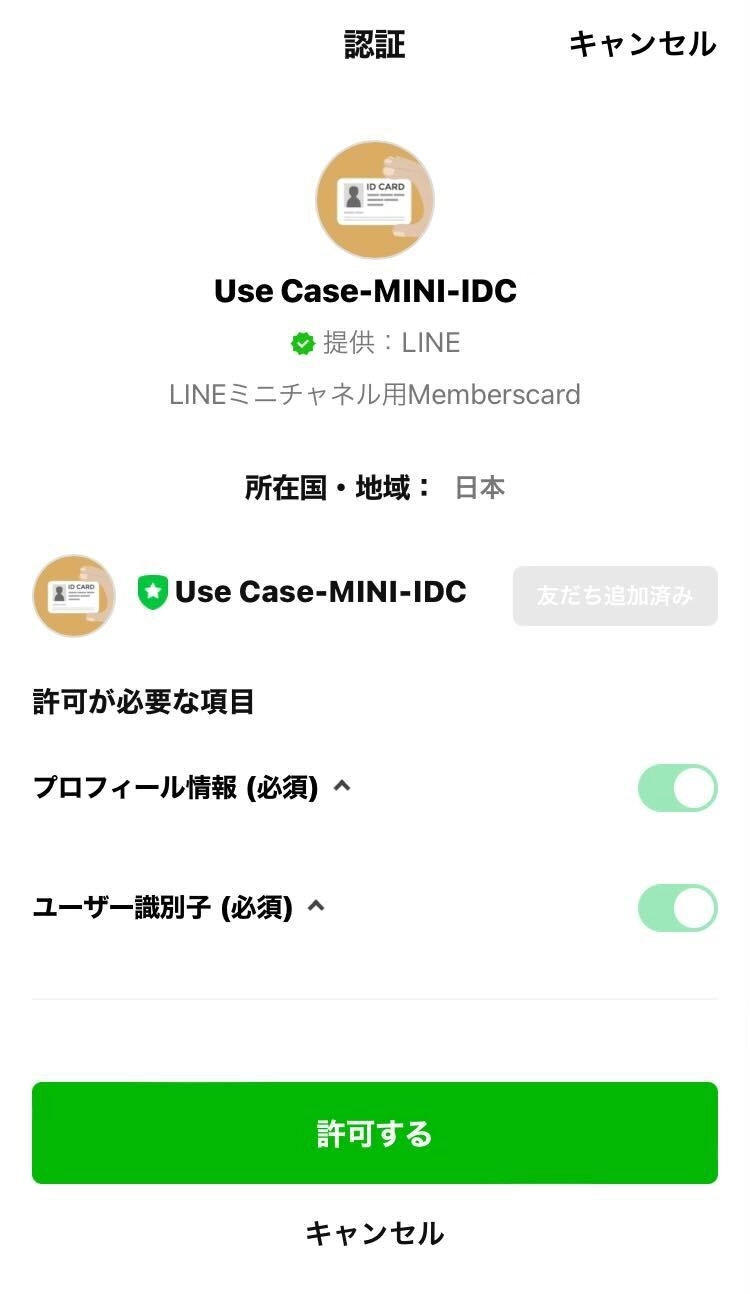Image resolution: width=750 pixels, height=1294 pixels.
Task: Expand ユーザー識別子 (必須) details
Action: tap(317, 907)
